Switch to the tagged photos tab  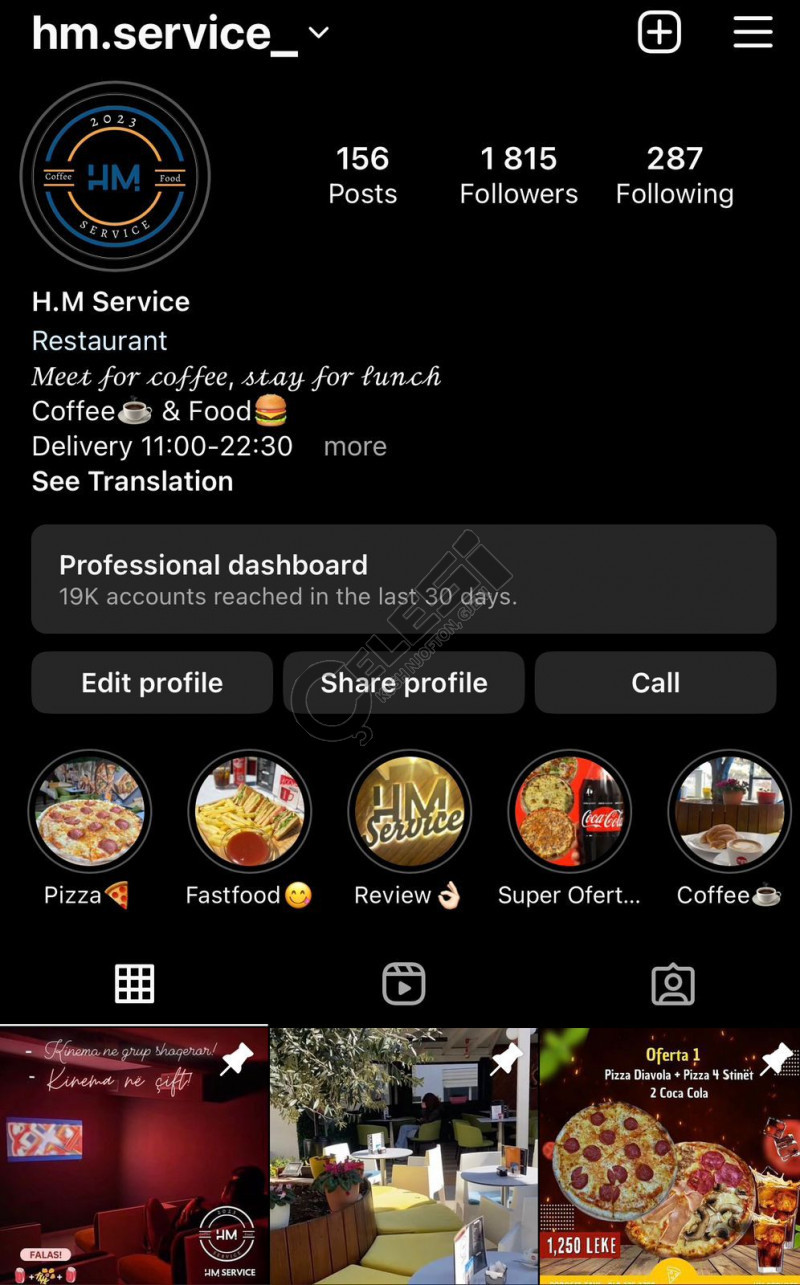tap(673, 984)
